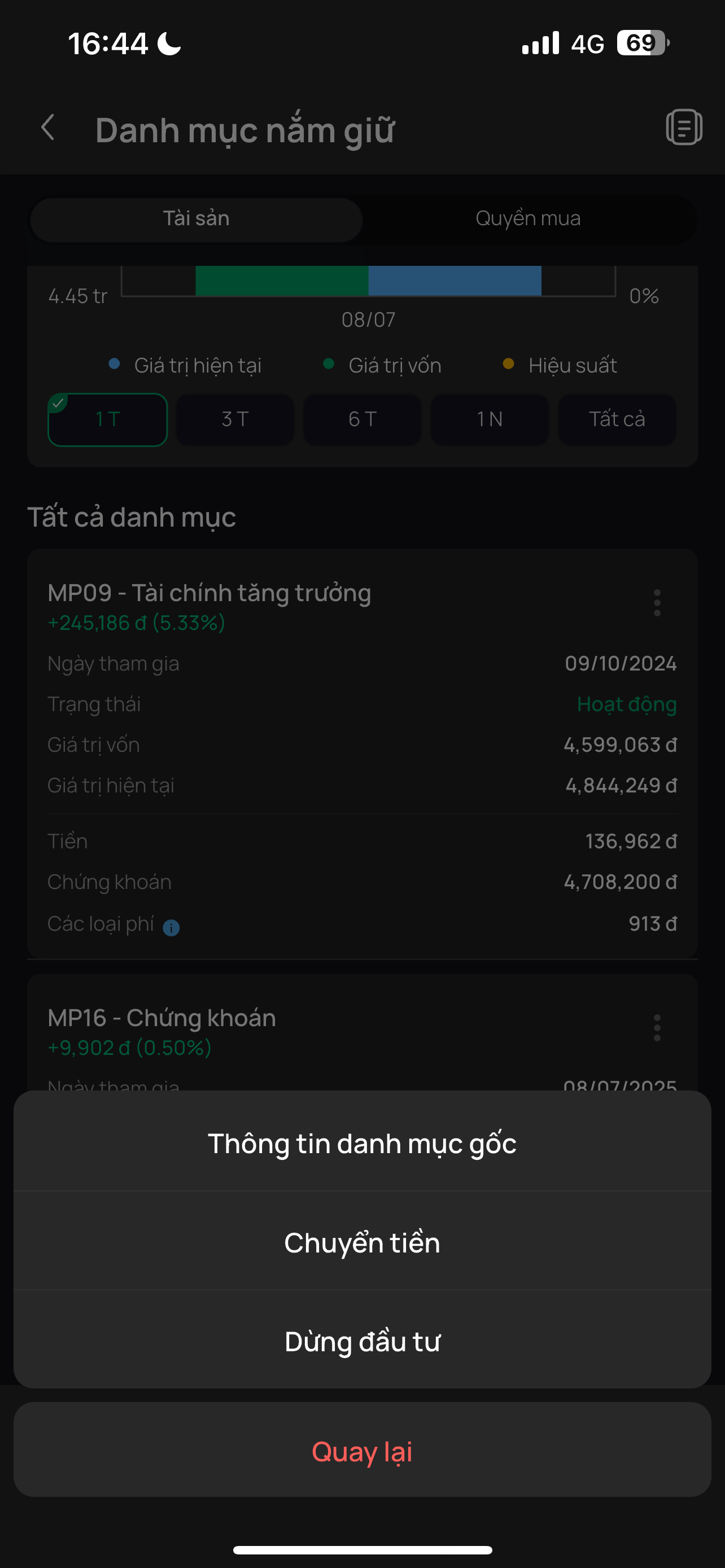725x1568 pixels.
Task: Toggle the Giá trị hiện tại legend
Action: point(198,365)
